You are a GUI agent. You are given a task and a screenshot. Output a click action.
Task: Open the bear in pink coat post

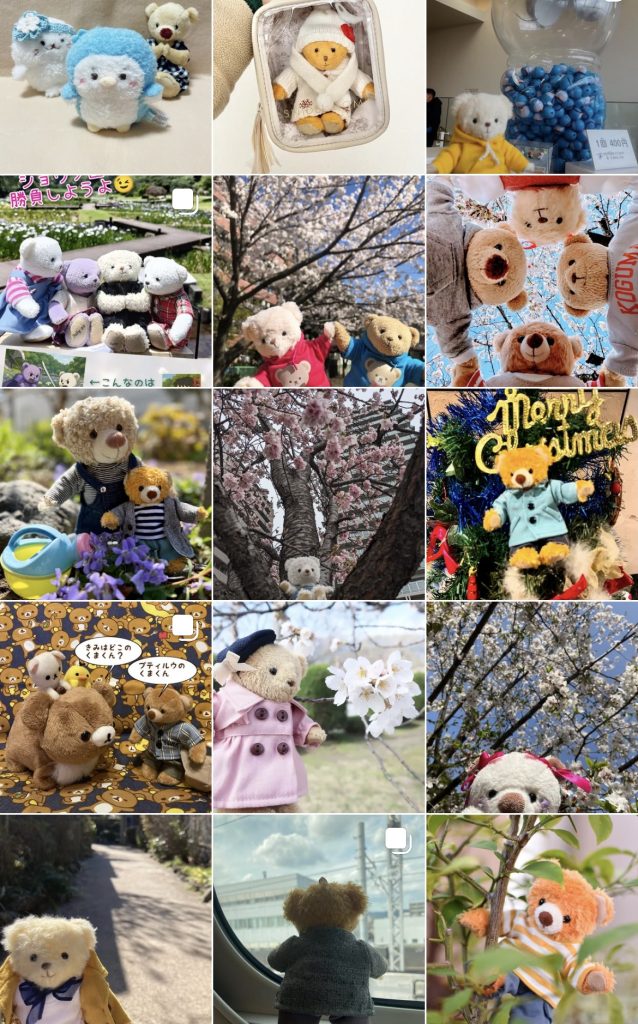pos(318,707)
